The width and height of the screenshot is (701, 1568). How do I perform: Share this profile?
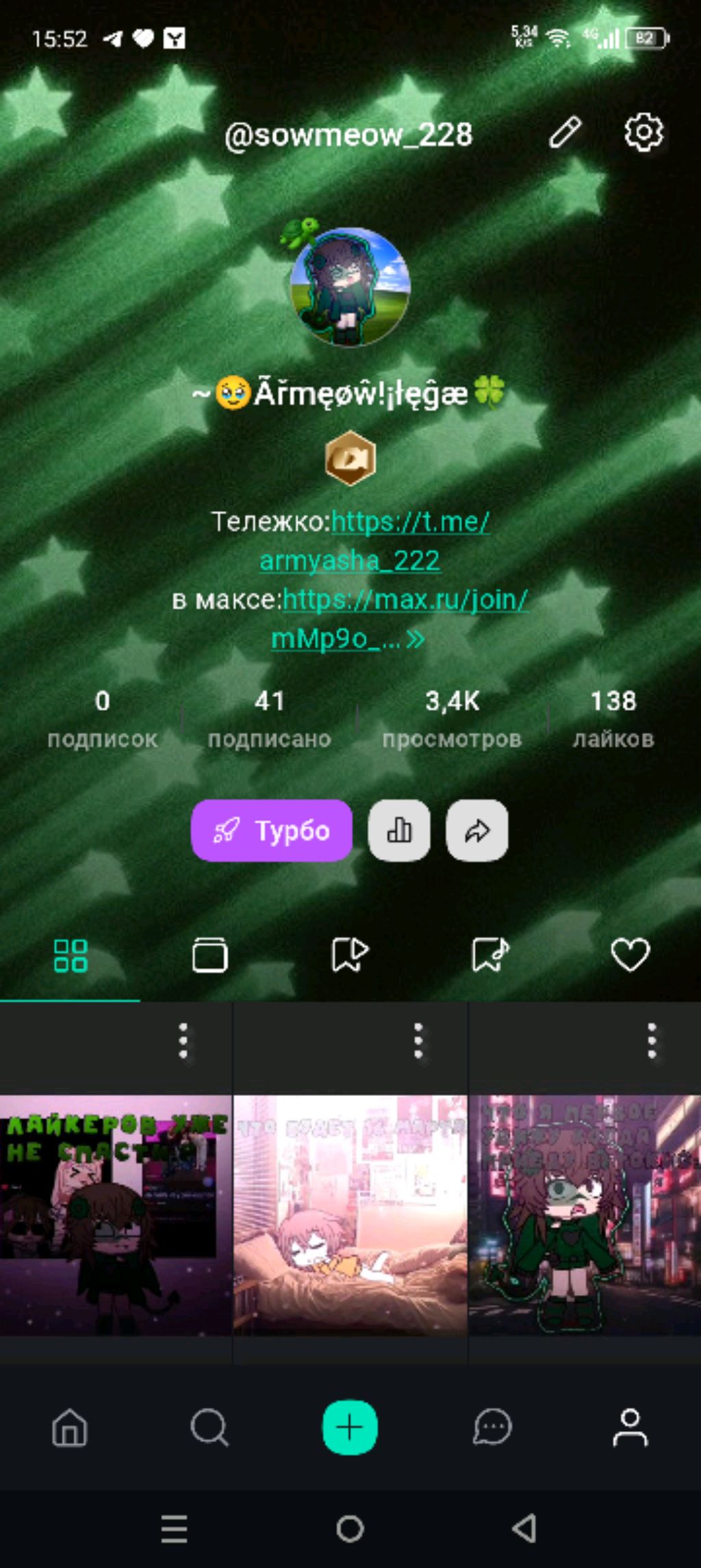477,831
